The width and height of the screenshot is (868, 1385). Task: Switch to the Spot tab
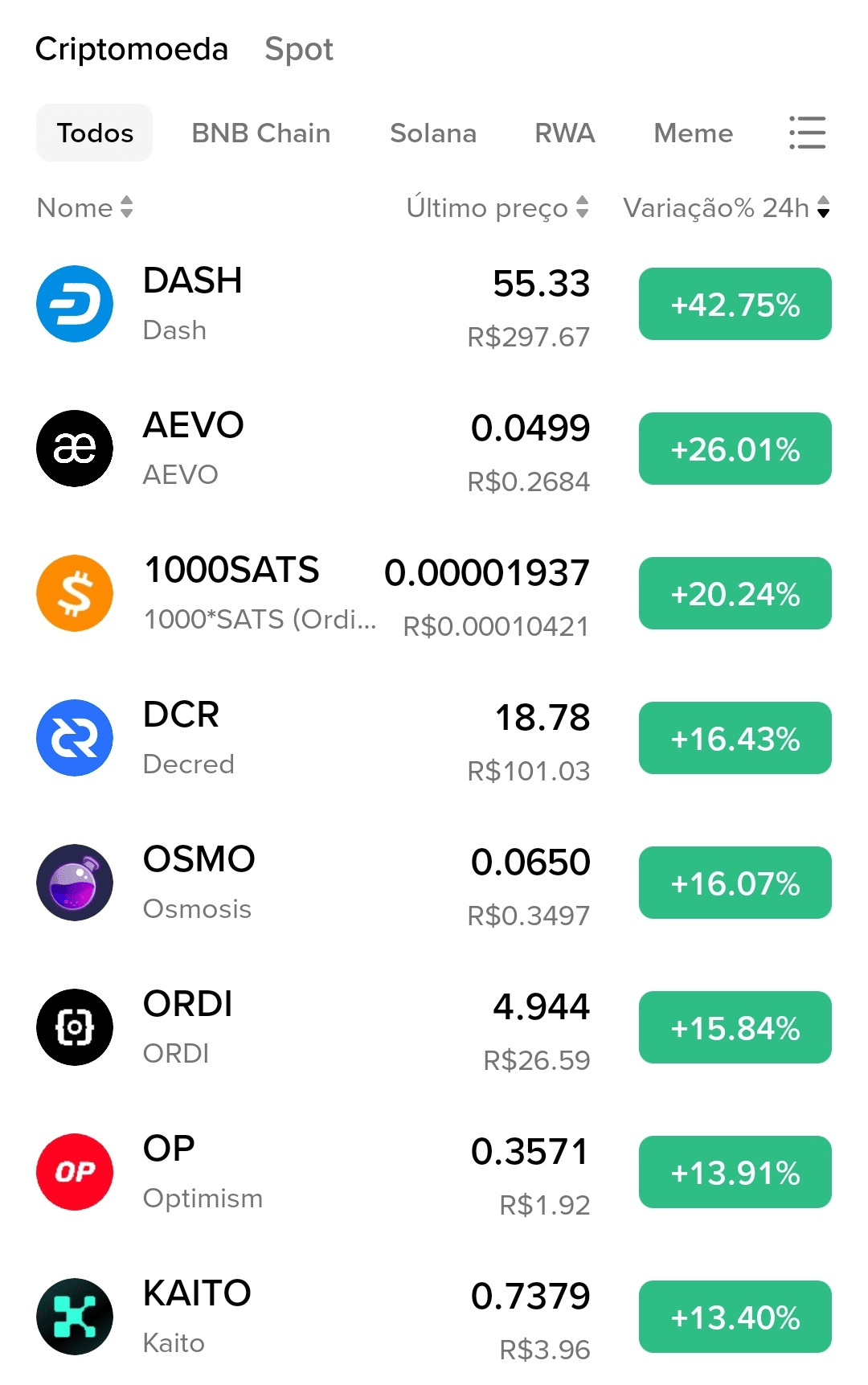point(298,49)
